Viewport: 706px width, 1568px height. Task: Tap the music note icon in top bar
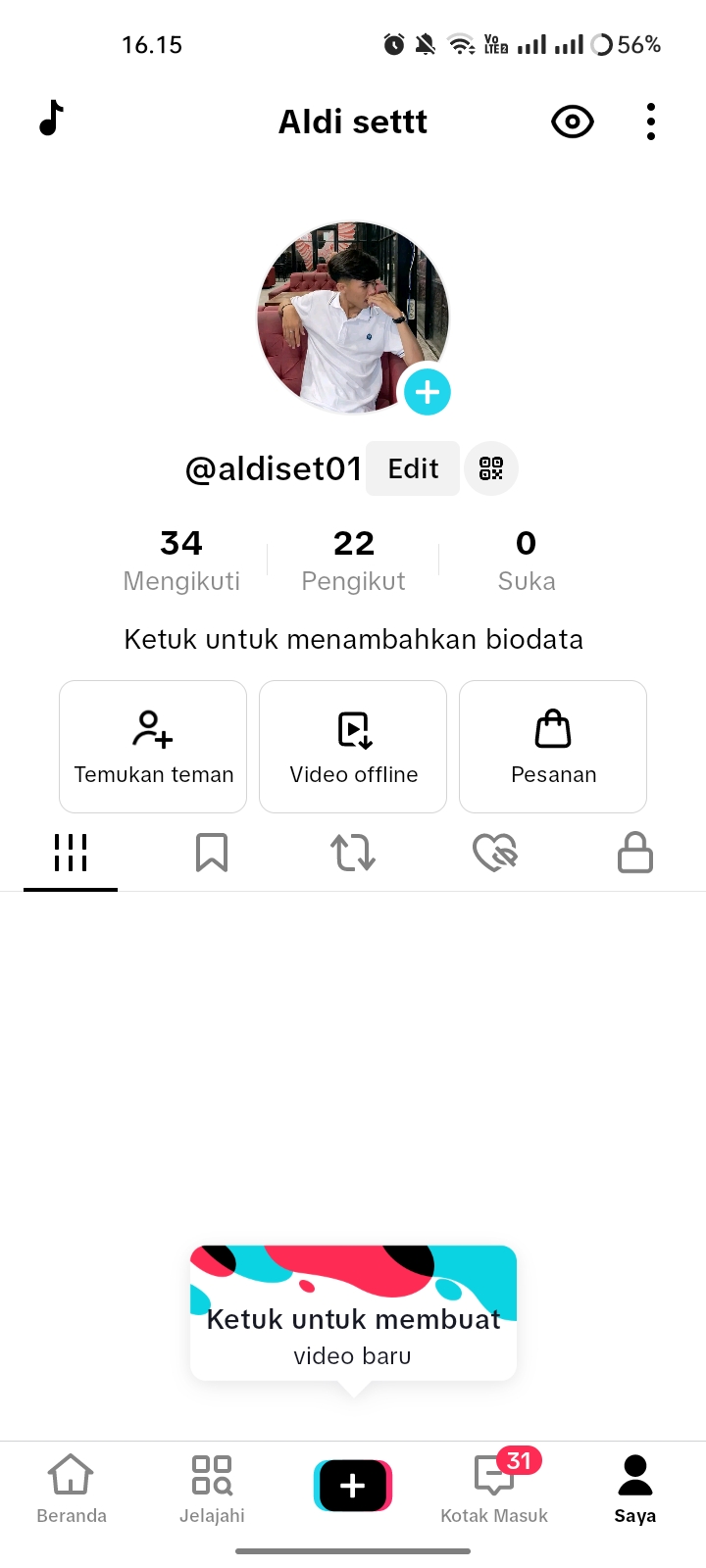(x=51, y=119)
